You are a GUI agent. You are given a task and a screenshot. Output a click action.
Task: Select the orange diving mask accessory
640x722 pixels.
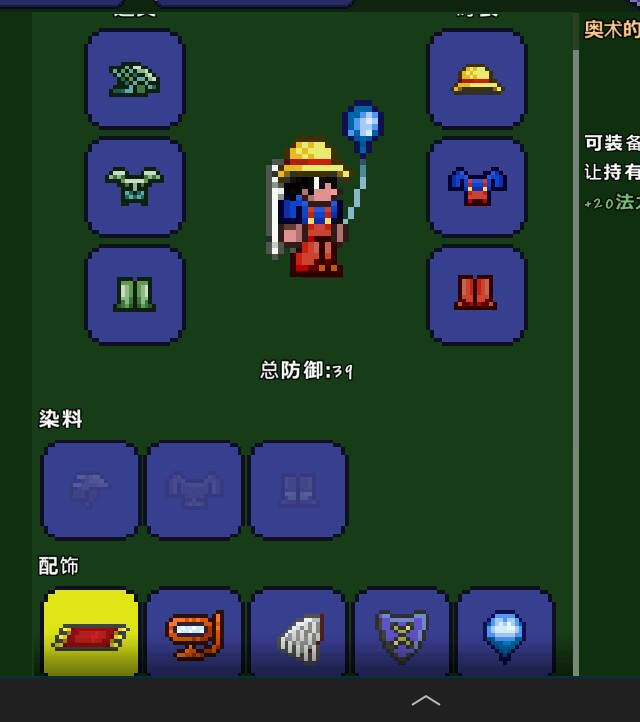(194, 634)
